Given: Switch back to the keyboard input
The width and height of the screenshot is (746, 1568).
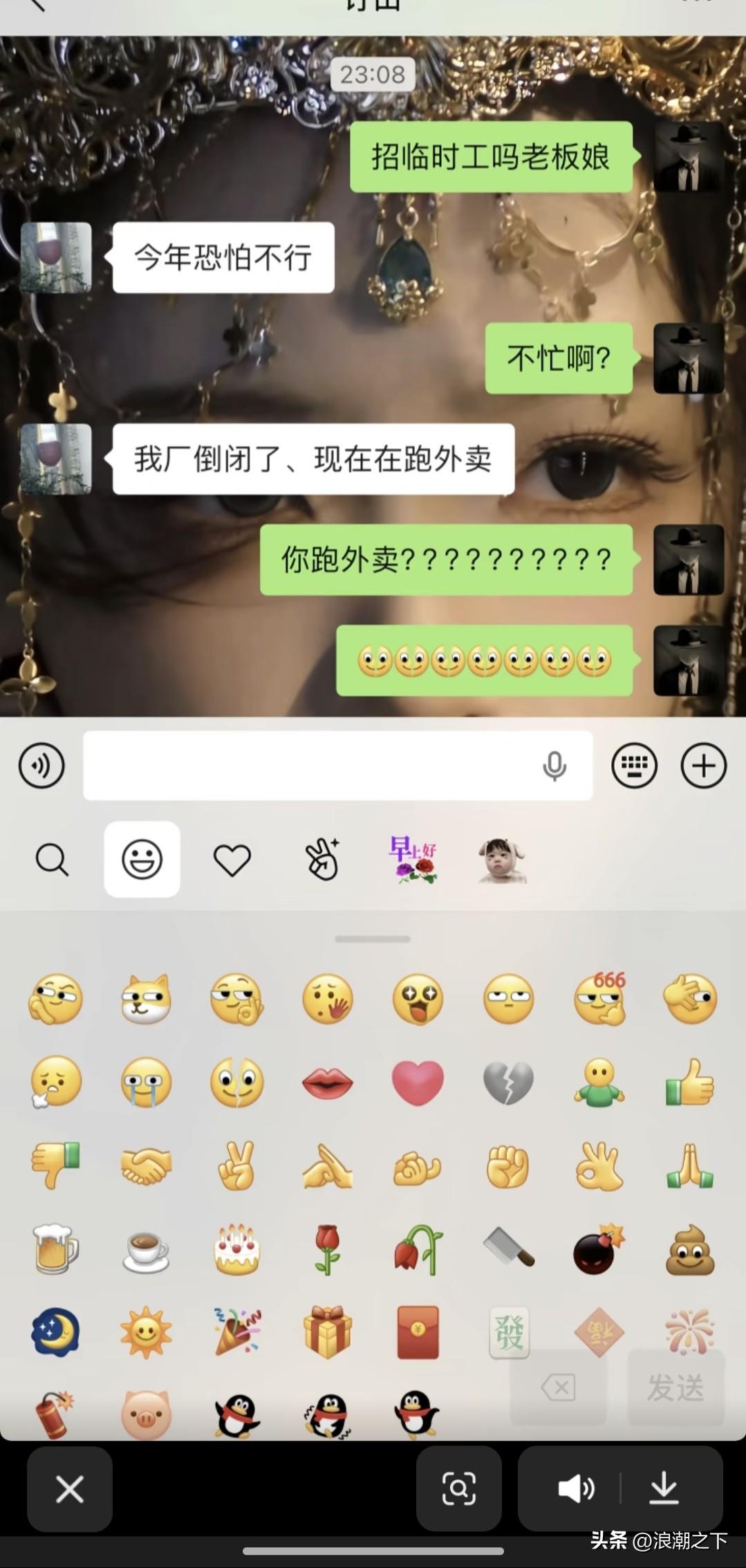Looking at the screenshot, I should click(x=634, y=765).
